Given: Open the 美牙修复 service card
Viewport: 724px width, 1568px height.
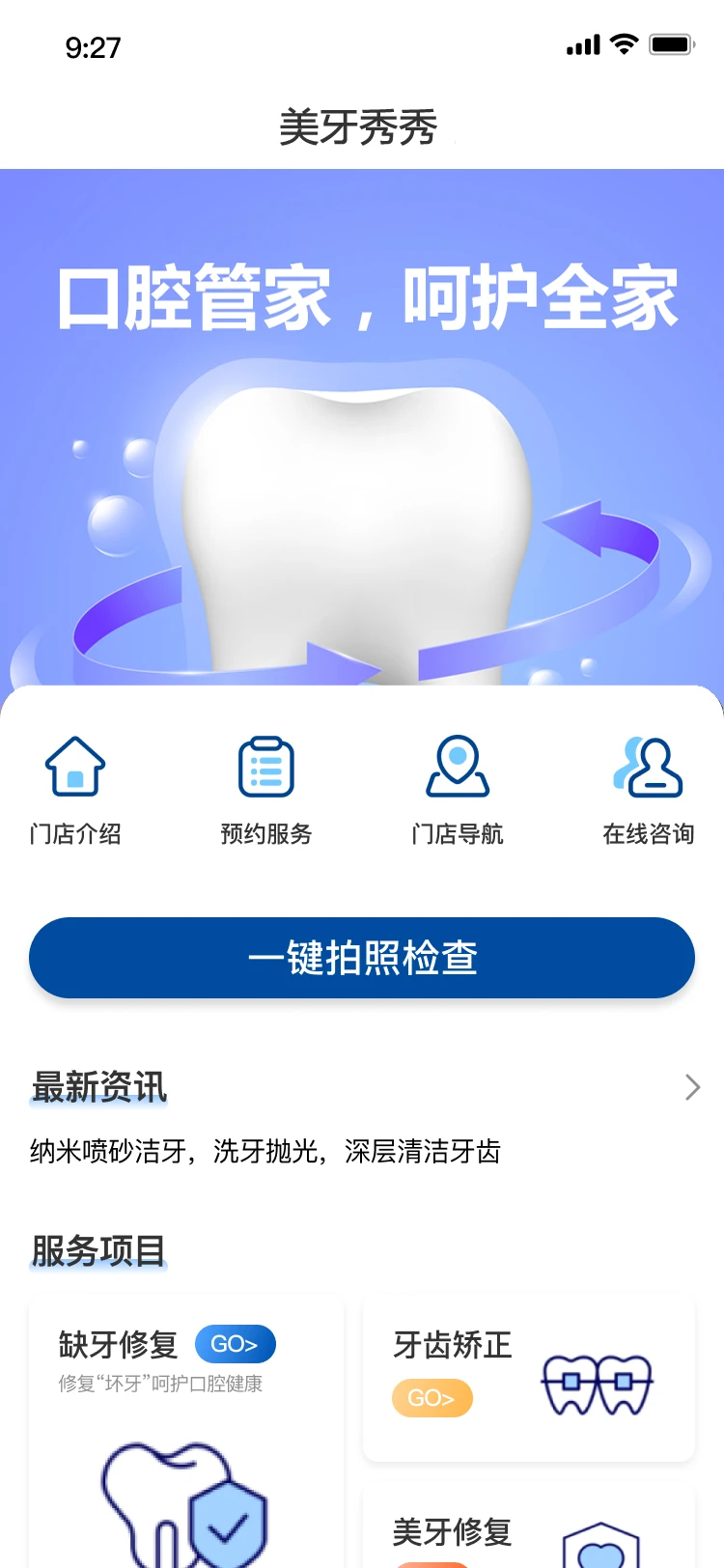Looking at the screenshot, I should coord(528,1533).
